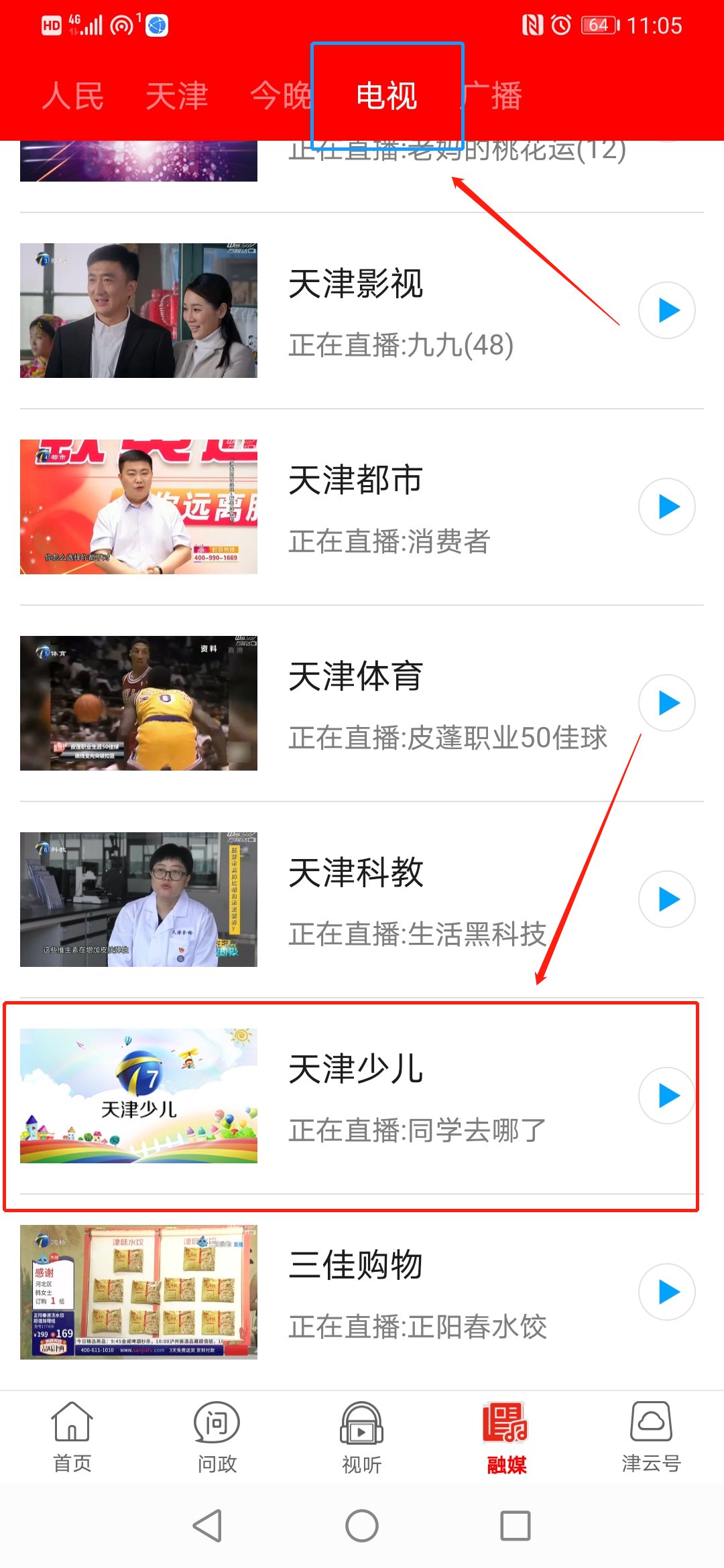Switch to the 天津 tab
724x1568 pixels.
177,95
